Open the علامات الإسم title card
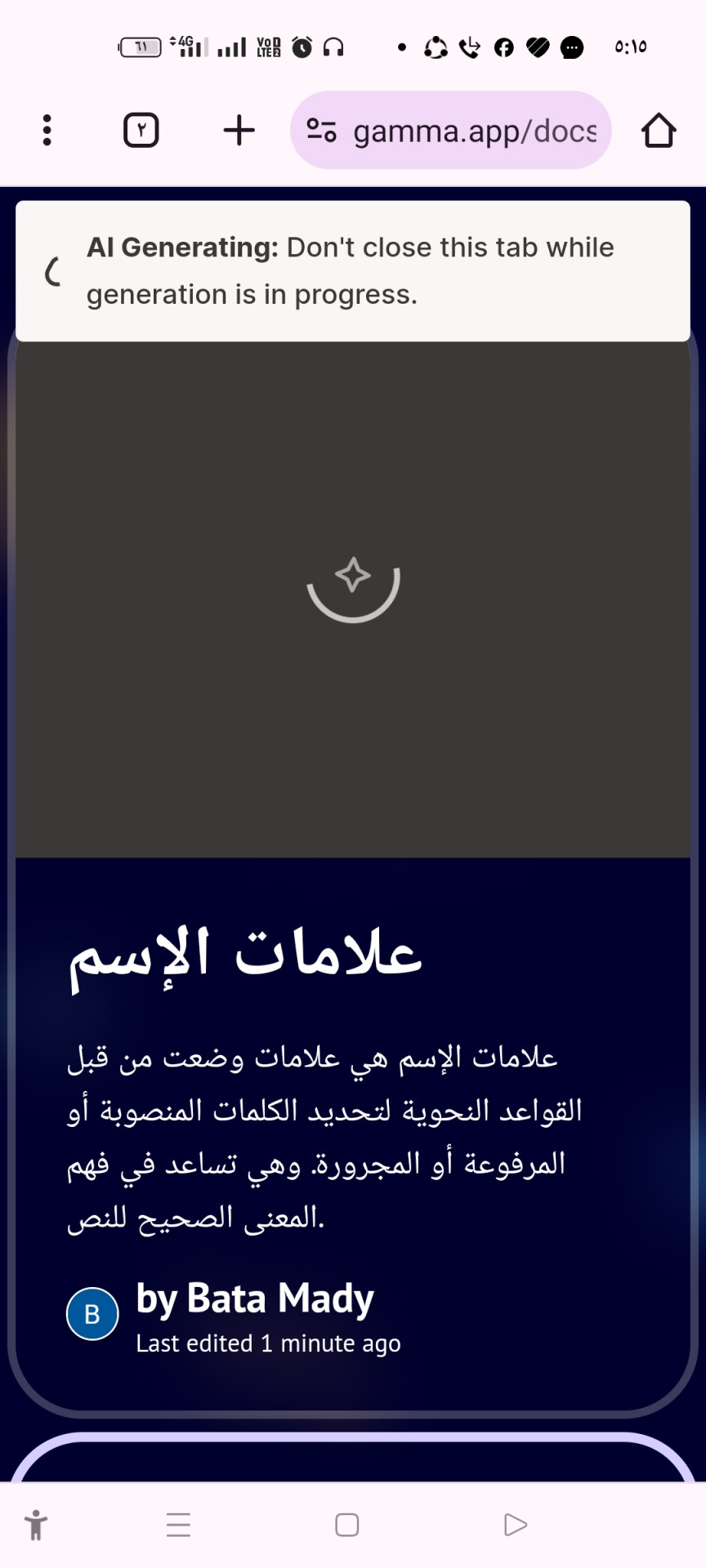Screen dimensions: 706x1568 [245, 955]
